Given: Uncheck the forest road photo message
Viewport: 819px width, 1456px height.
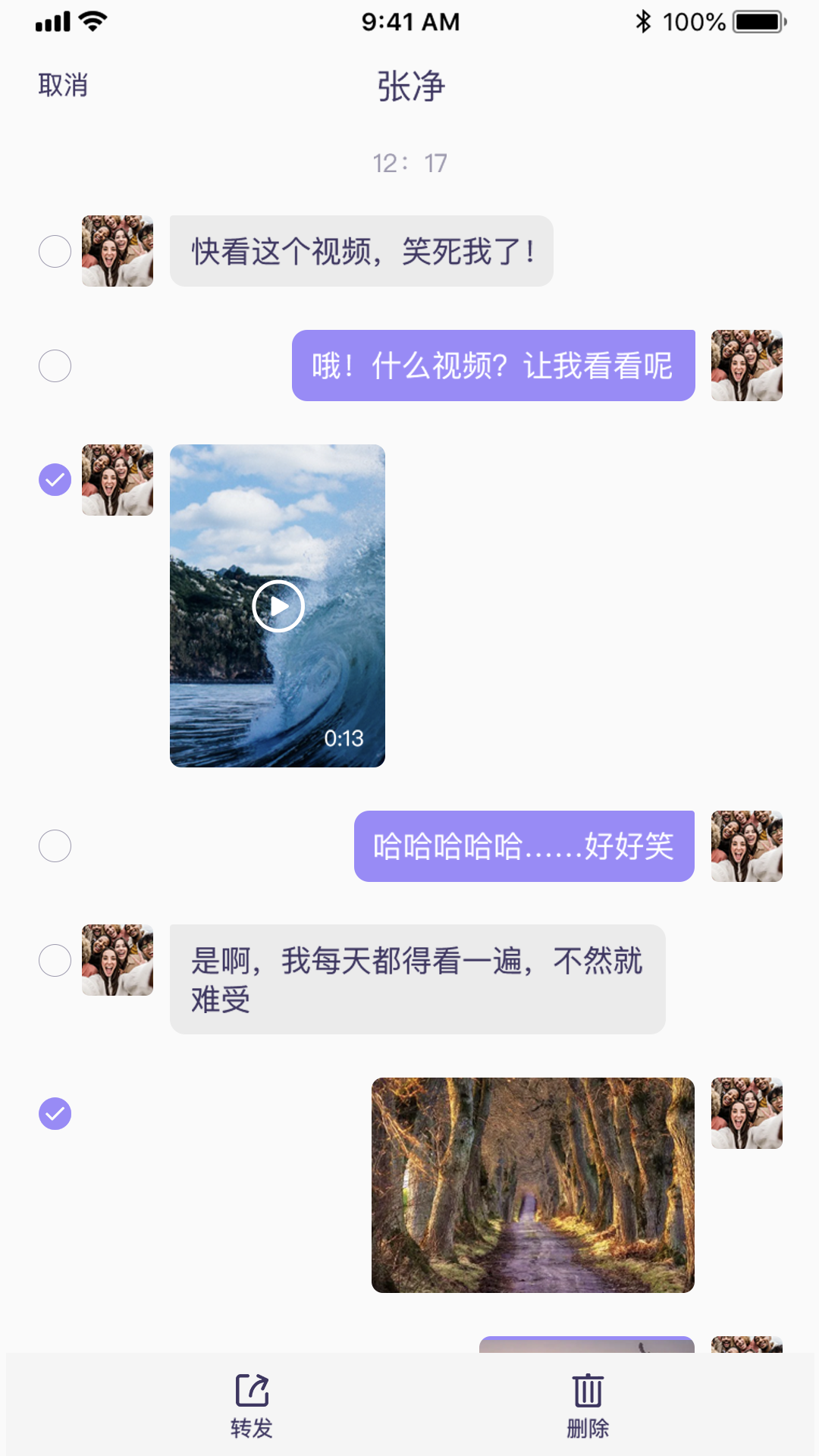Looking at the screenshot, I should [55, 1113].
